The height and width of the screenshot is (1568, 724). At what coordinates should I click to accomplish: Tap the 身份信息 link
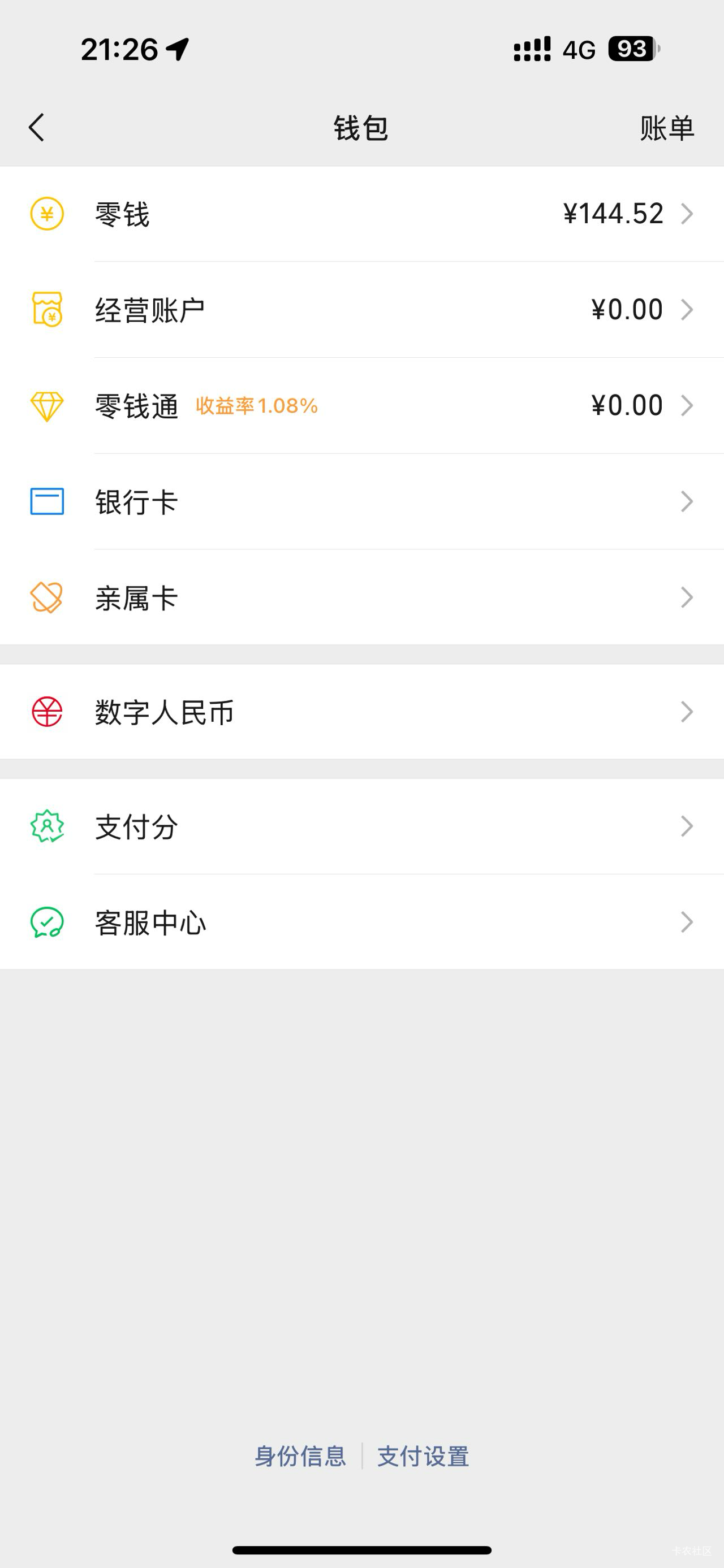coord(300,1457)
